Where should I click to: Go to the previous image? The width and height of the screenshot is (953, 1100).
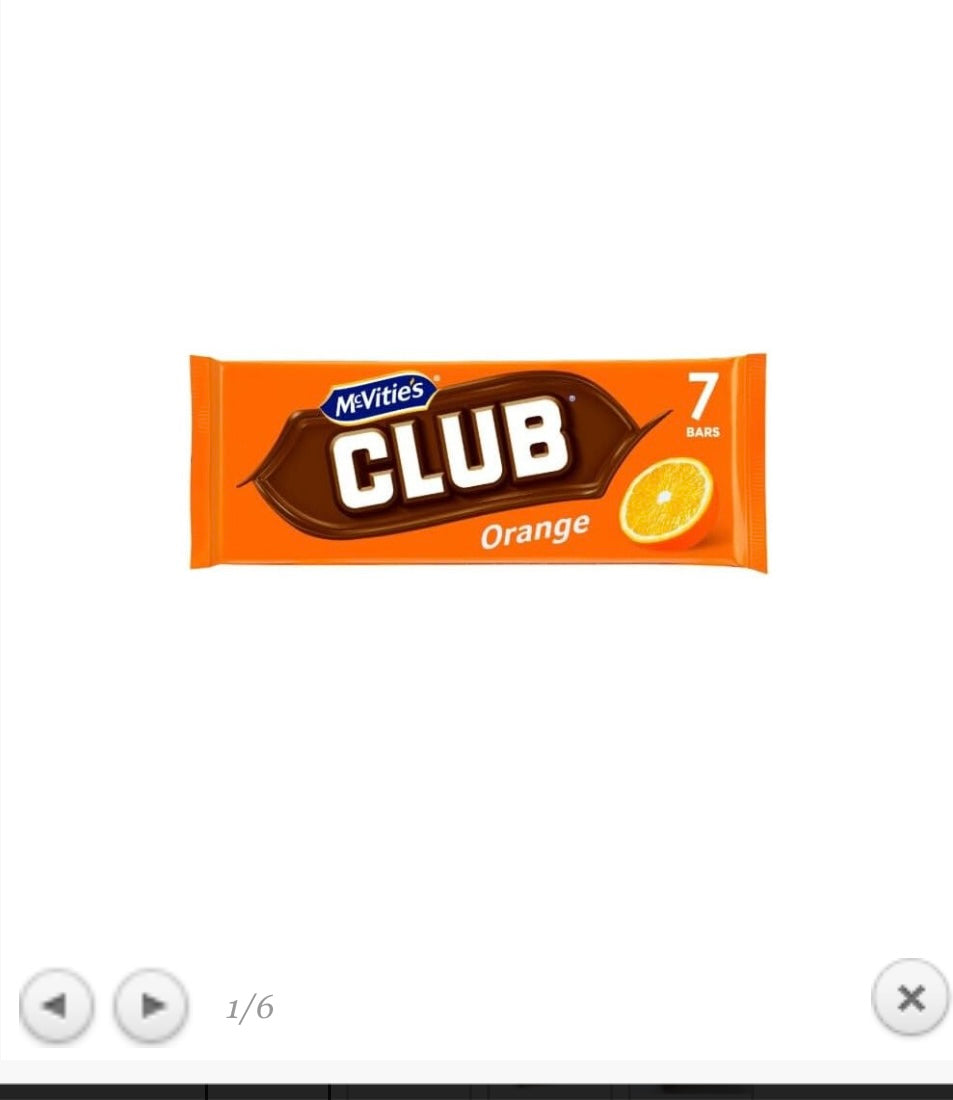pyautogui.click(x=56, y=1005)
